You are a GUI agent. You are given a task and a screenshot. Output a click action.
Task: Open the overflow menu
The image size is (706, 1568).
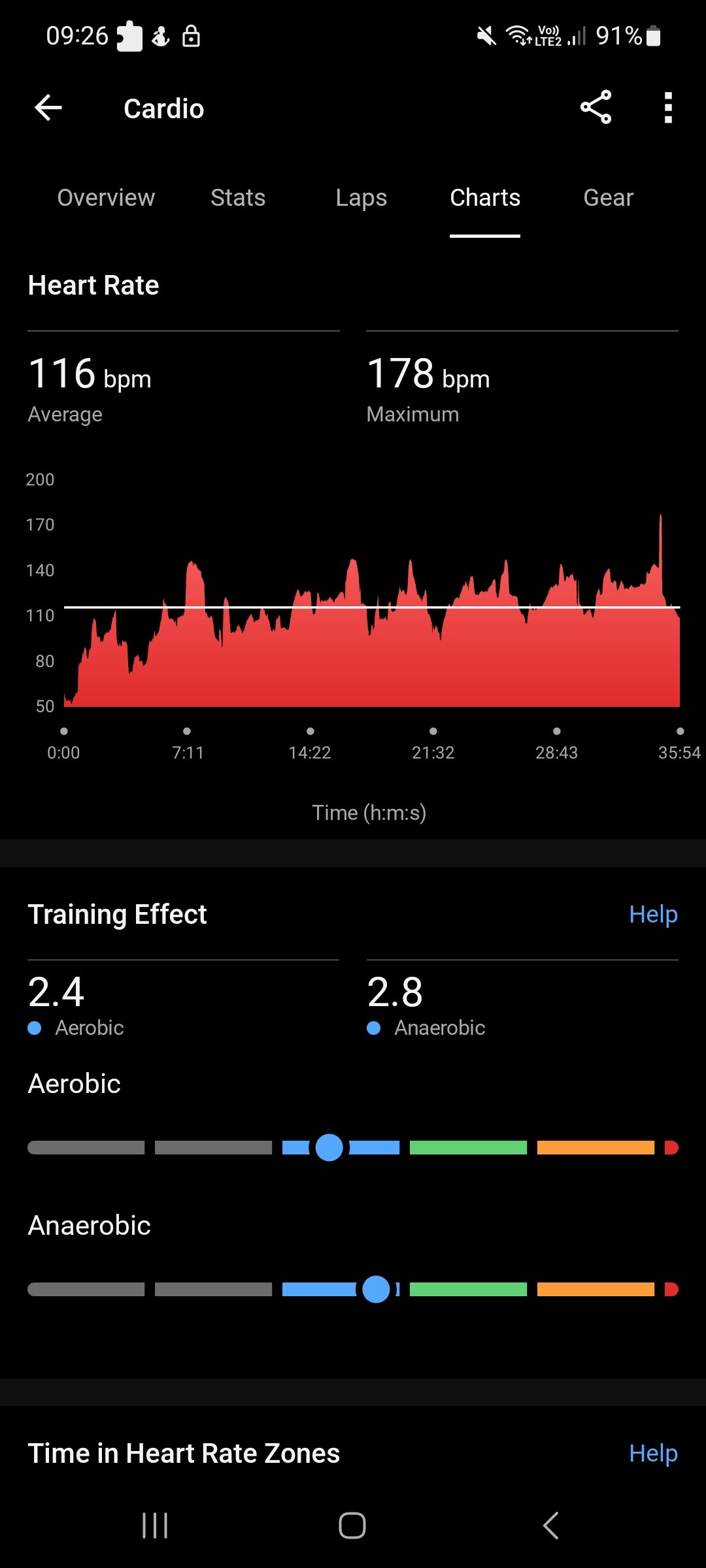tap(667, 108)
